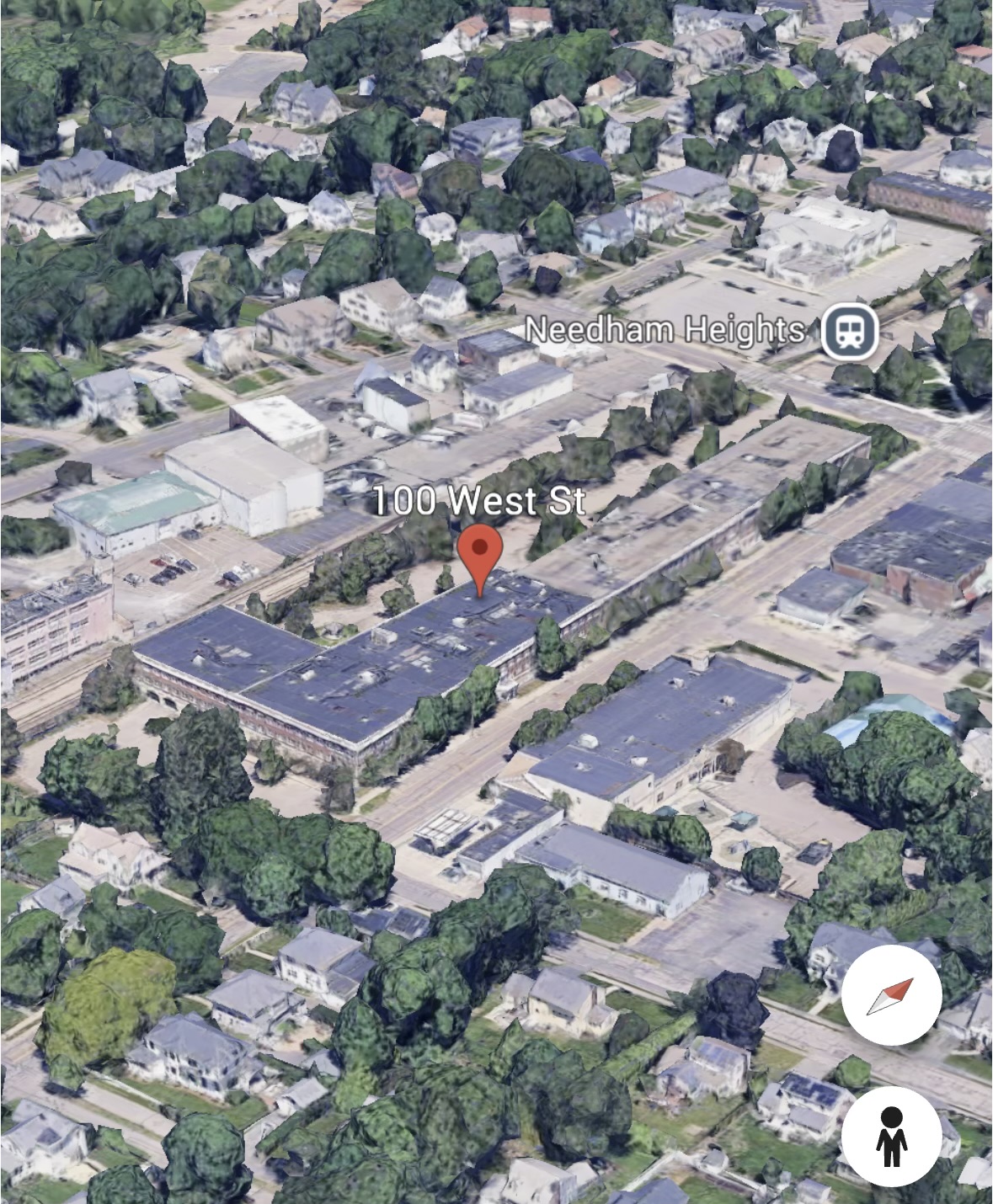Open Street View with the pegman button
This screenshot has width=993, height=1204.
tap(891, 1136)
